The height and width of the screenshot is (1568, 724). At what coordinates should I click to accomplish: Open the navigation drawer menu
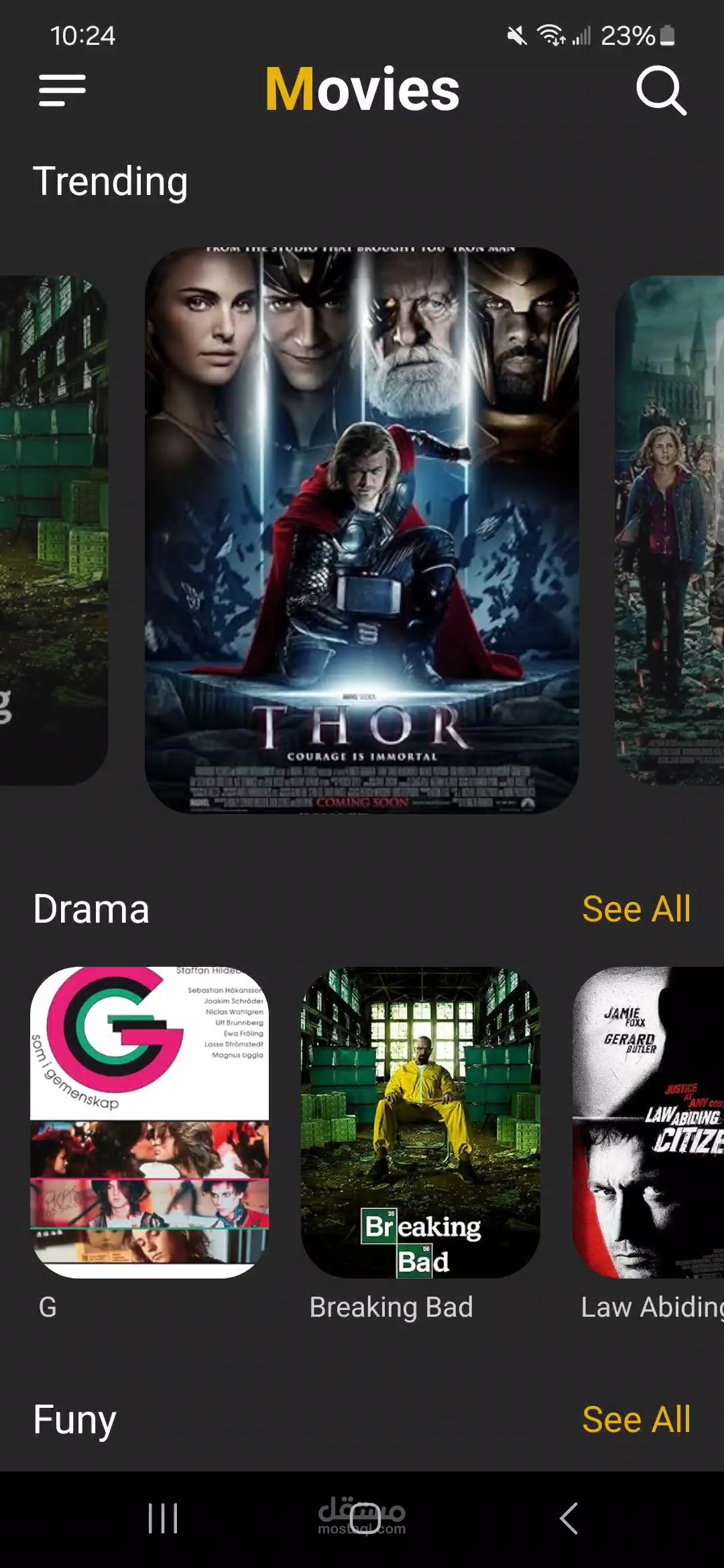[x=62, y=89]
